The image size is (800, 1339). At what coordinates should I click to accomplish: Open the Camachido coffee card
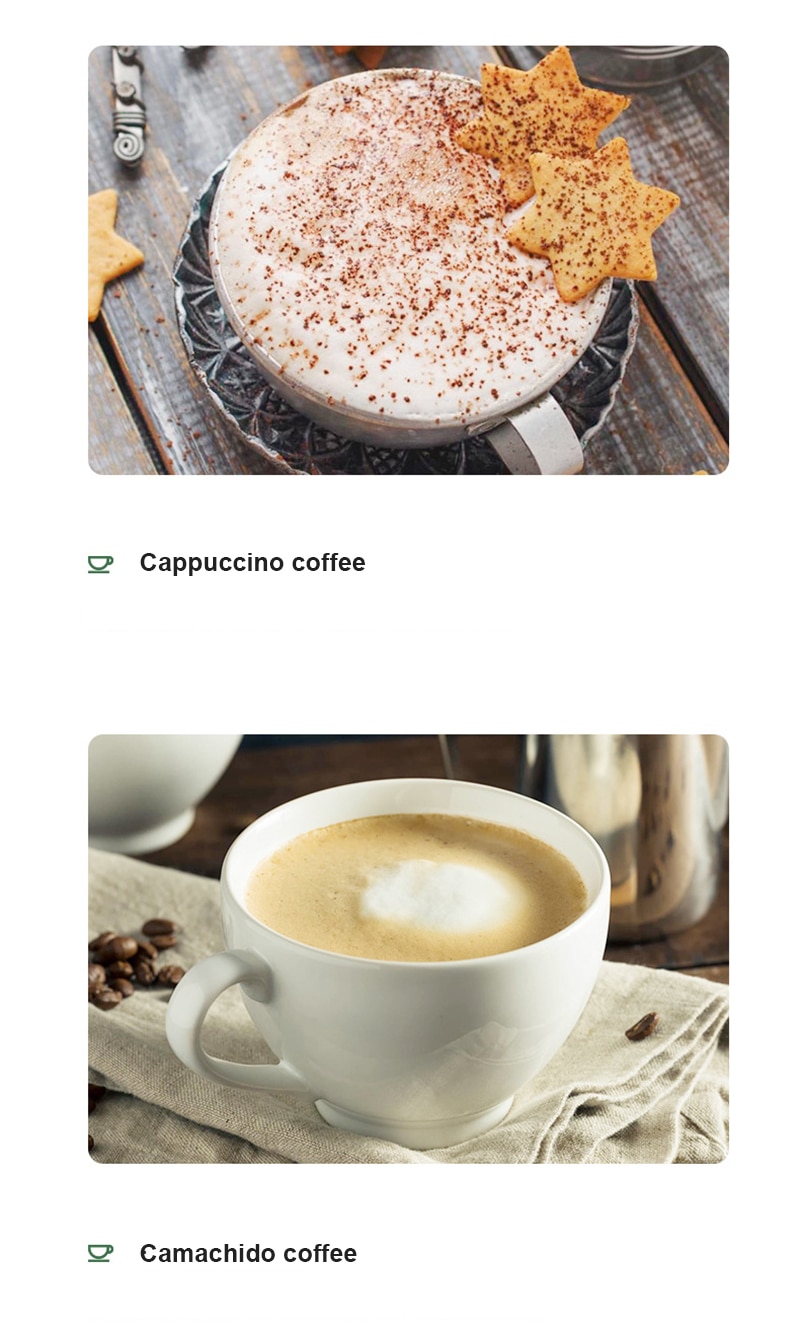click(248, 1253)
